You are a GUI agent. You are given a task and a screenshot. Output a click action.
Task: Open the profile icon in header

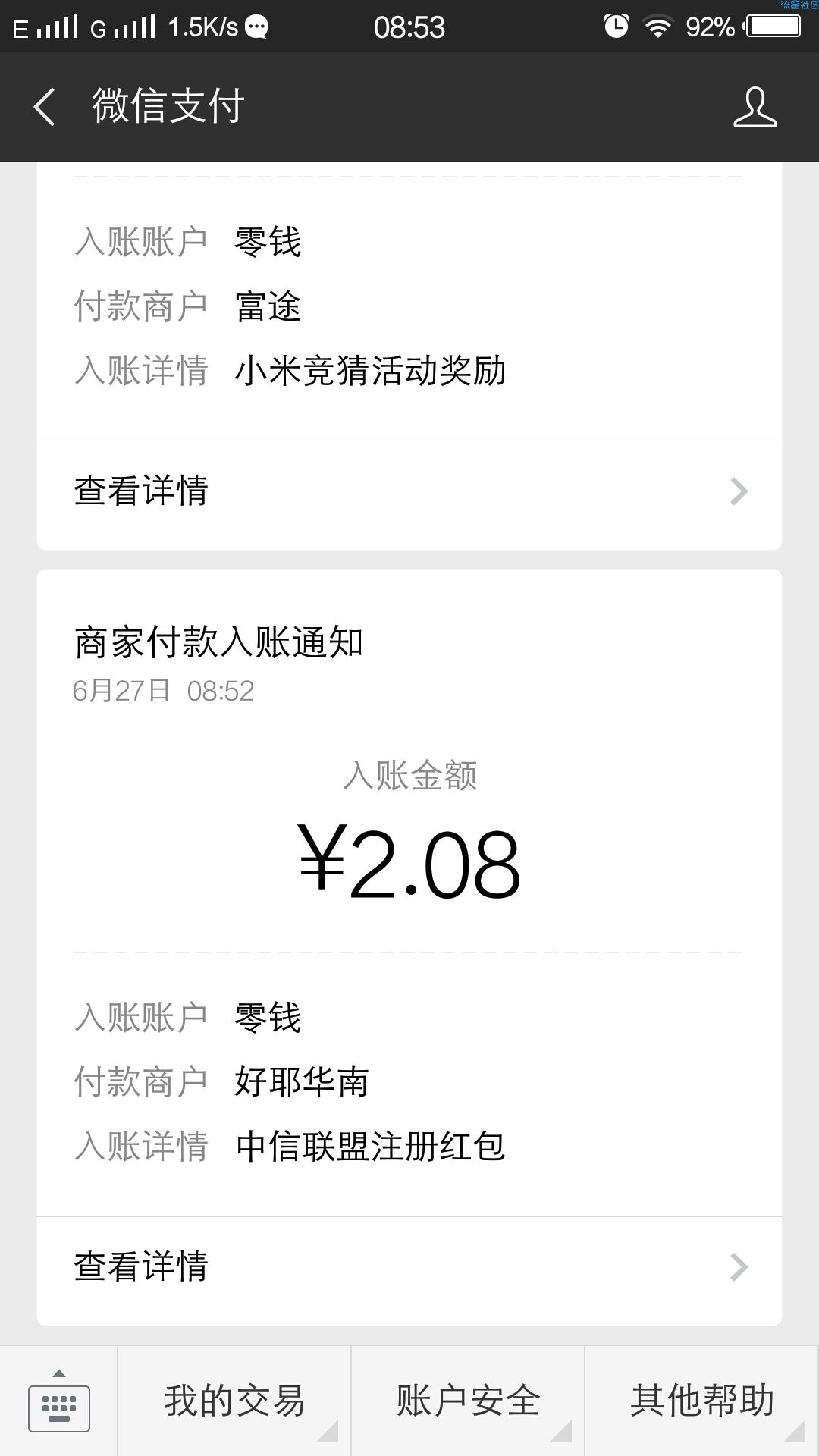point(755,107)
